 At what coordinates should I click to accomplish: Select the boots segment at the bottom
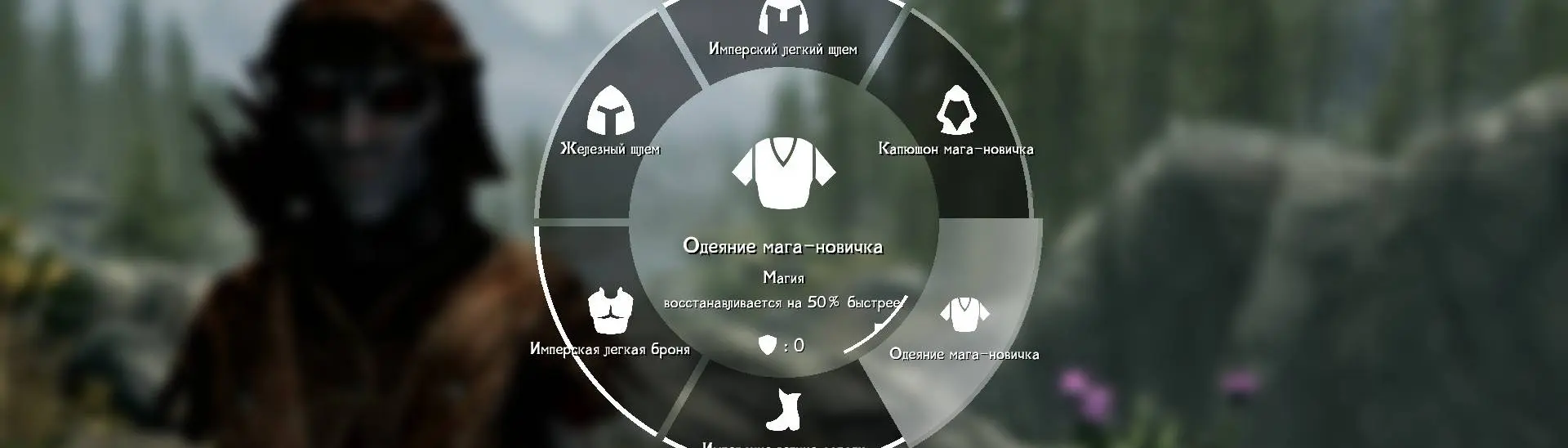click(783, 413)
